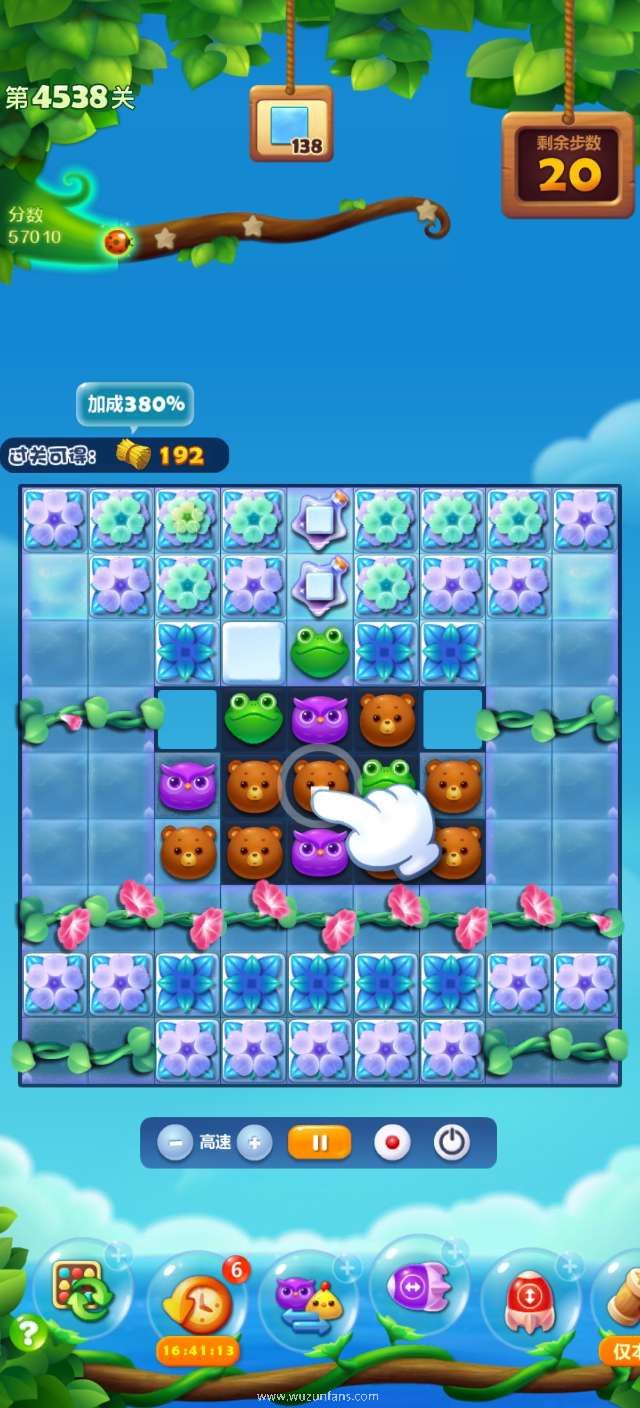Screen dimensions: 640x1408
Task: Open the green question mark help
Action: point(28,1333)
